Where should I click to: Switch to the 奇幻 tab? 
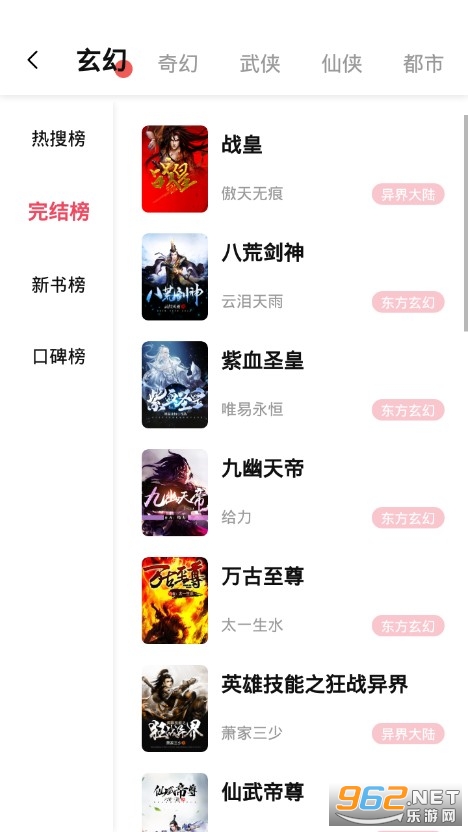[178, 64]
